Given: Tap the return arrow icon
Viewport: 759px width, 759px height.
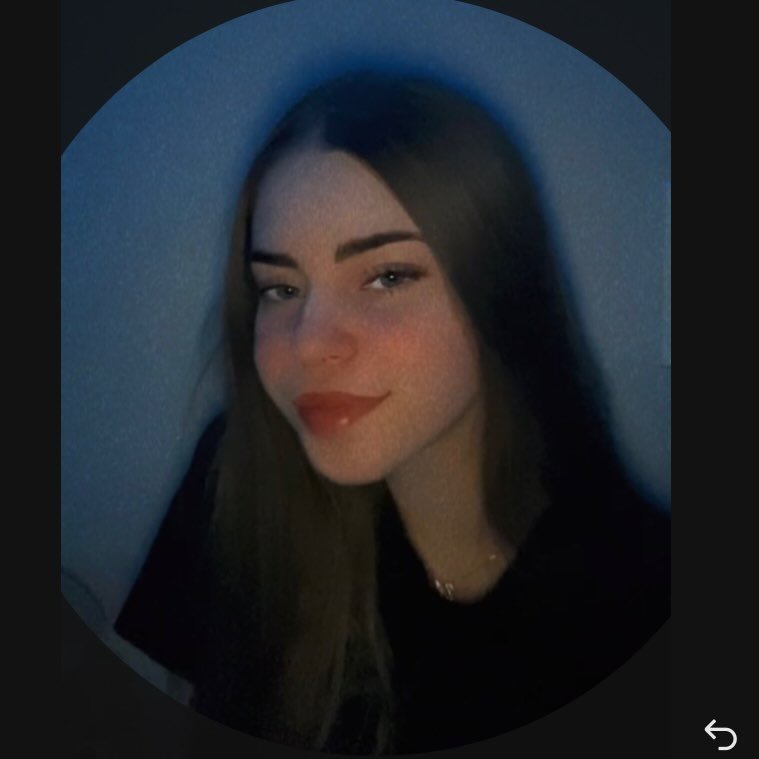Looking at the screenshot, I should [720, 734].
